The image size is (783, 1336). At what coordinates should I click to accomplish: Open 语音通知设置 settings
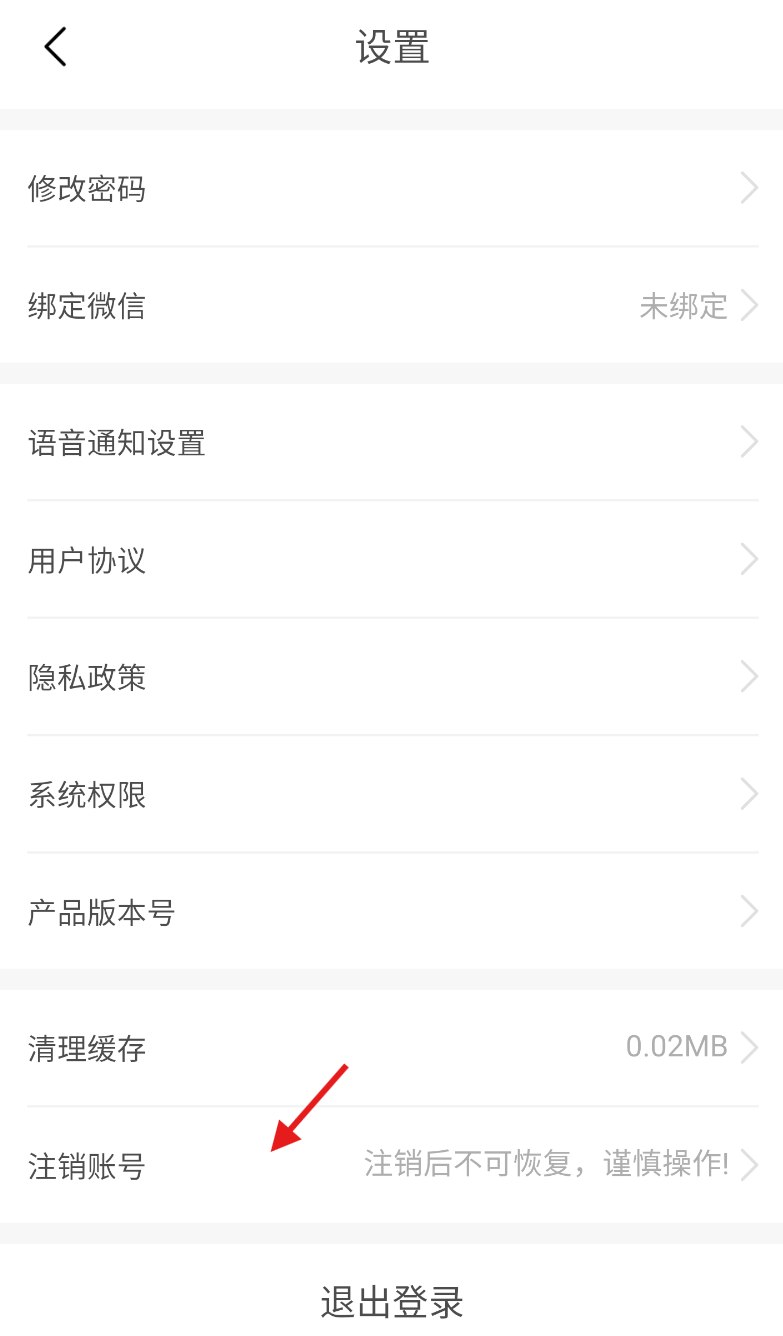(x=391, y=442)
